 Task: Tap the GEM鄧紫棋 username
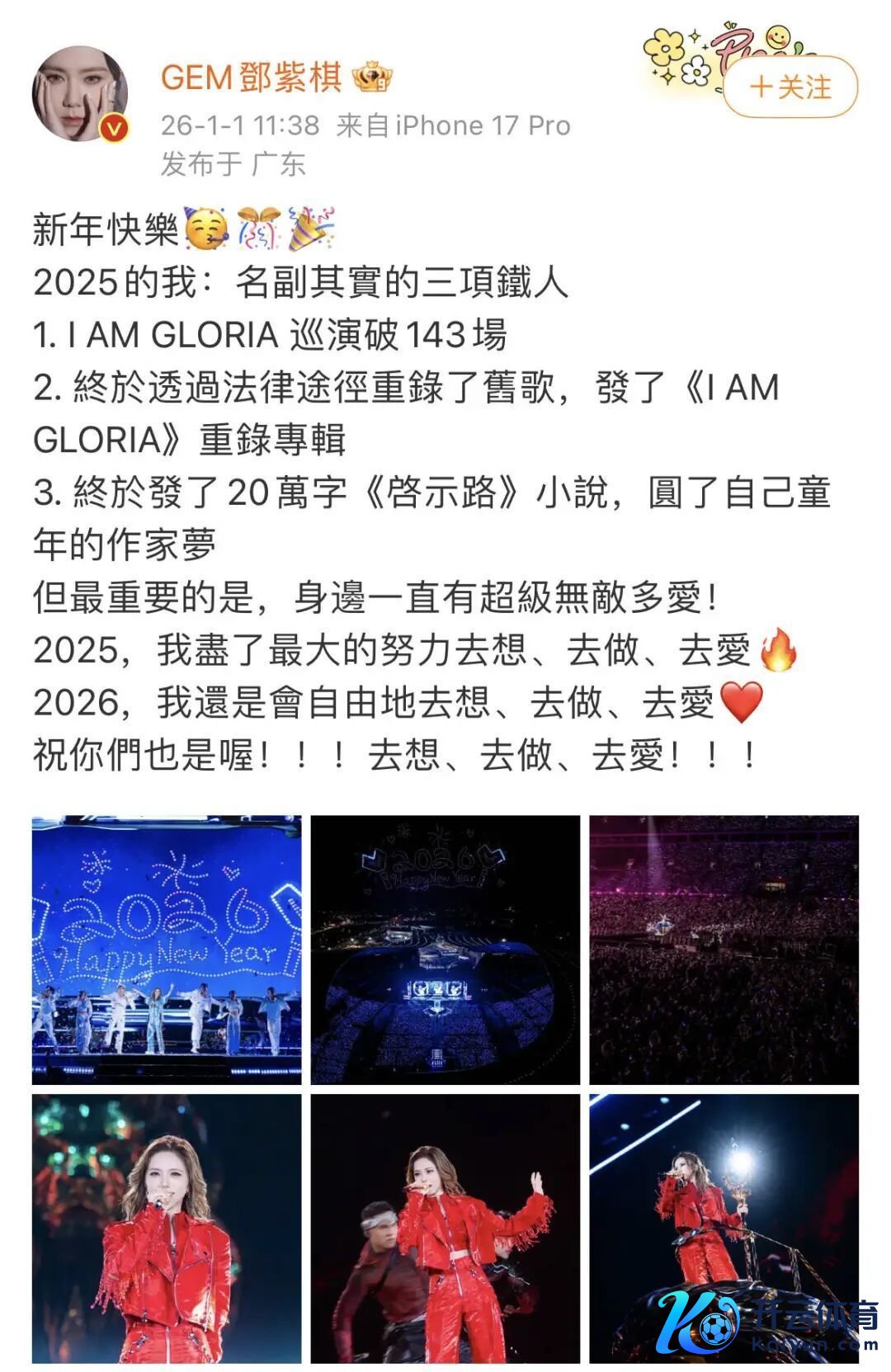point(251,78)
